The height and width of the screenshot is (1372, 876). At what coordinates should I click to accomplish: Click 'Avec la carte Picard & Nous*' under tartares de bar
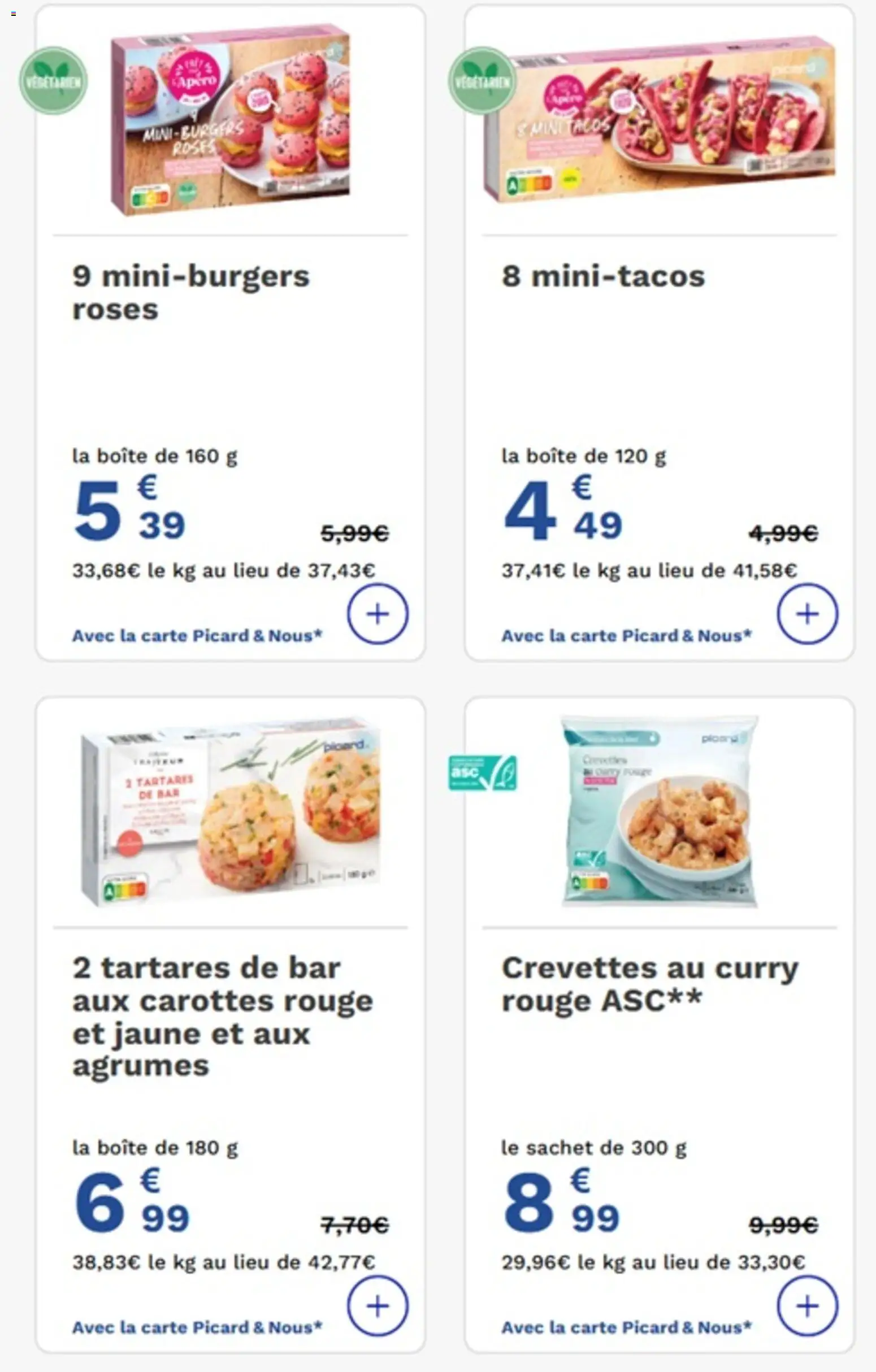196,1327
